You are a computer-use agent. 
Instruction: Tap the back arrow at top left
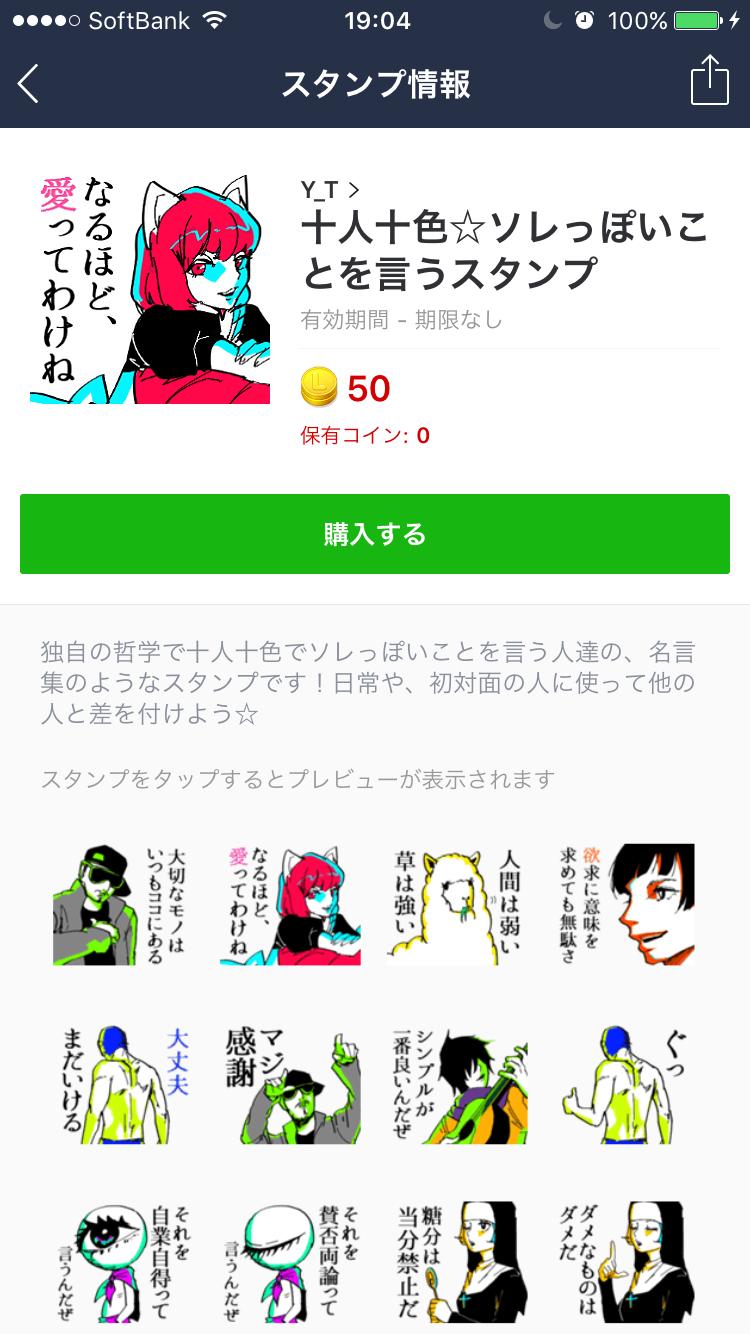27,84
